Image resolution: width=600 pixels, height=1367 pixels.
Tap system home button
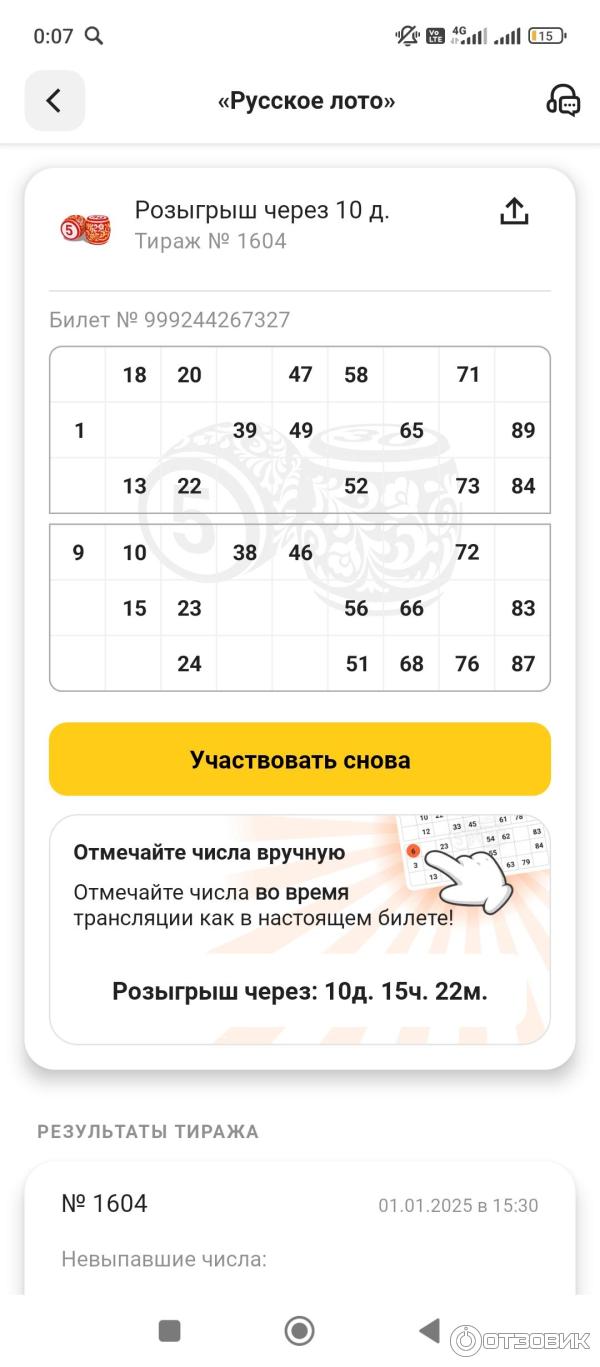point(299,1330)
